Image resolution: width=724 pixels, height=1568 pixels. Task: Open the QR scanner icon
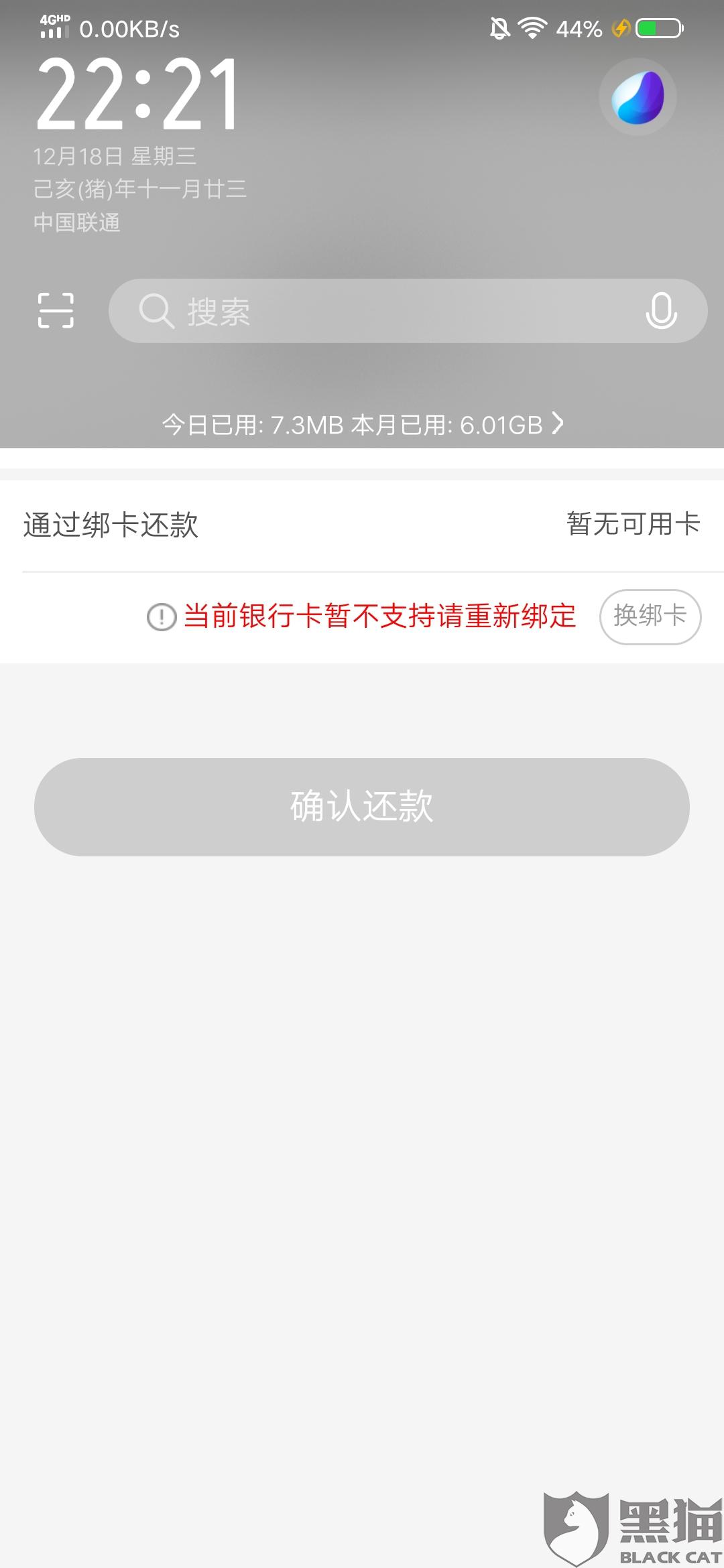click(x=56, y=311)
